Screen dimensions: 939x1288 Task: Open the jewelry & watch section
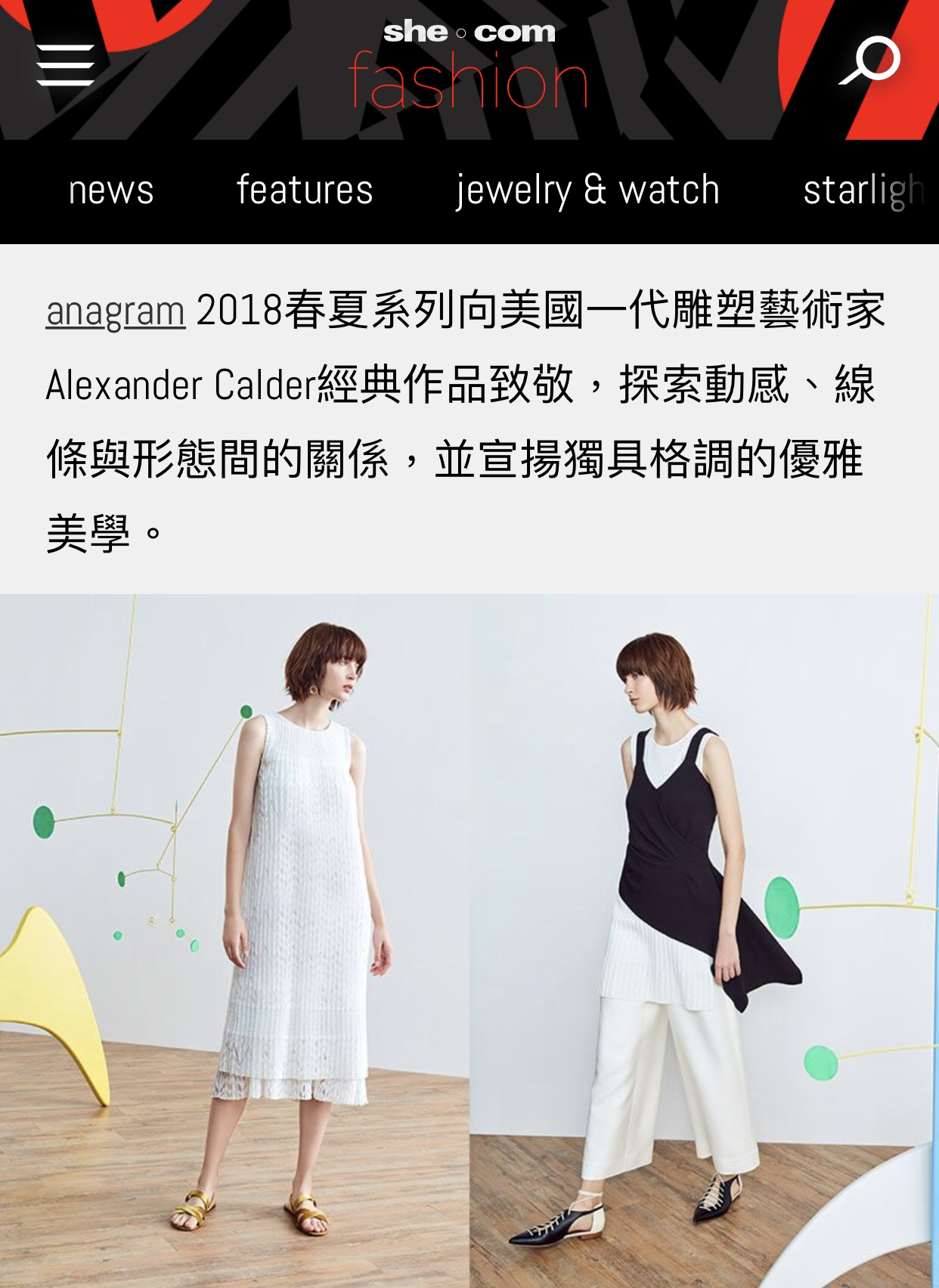click(587, 190)
